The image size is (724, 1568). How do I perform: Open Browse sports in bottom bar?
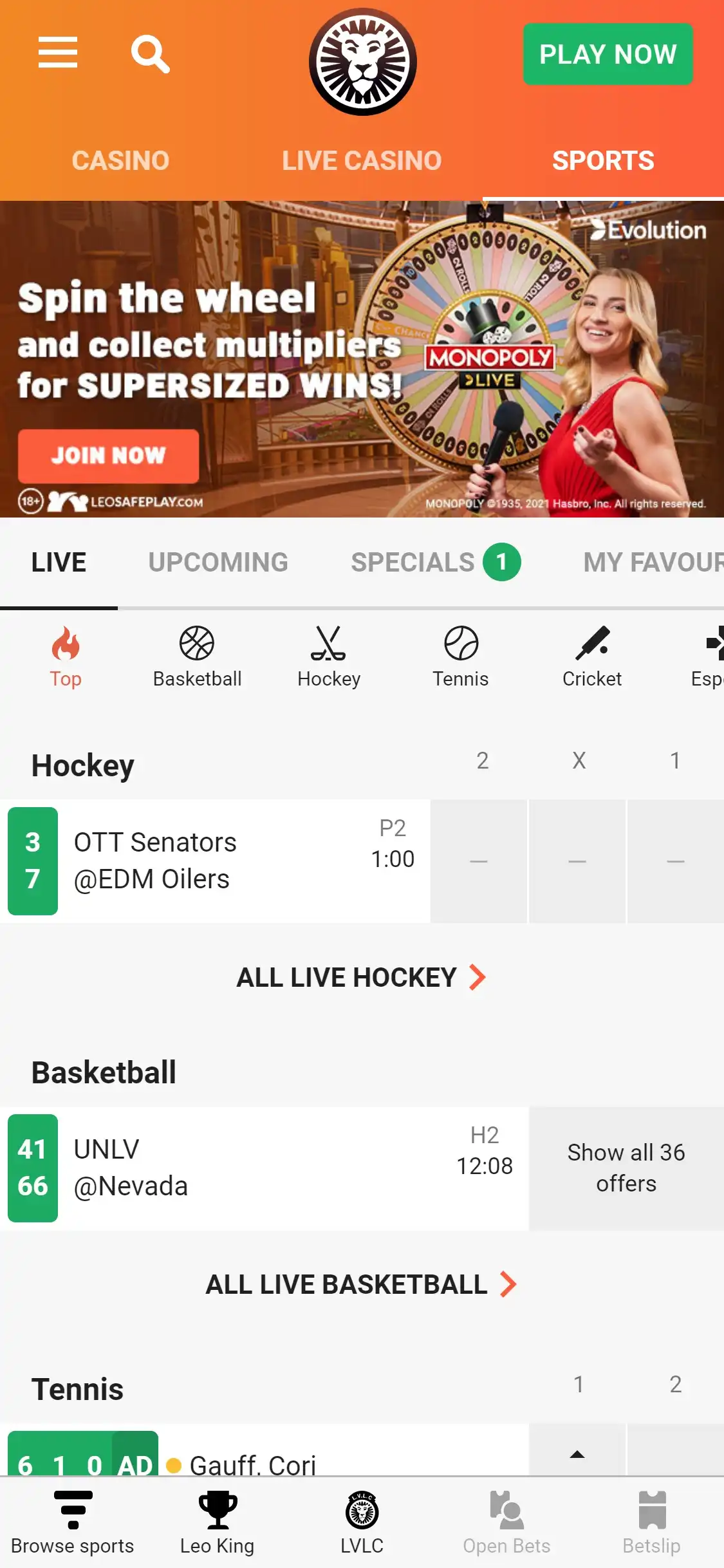(x=73, y=1522)
